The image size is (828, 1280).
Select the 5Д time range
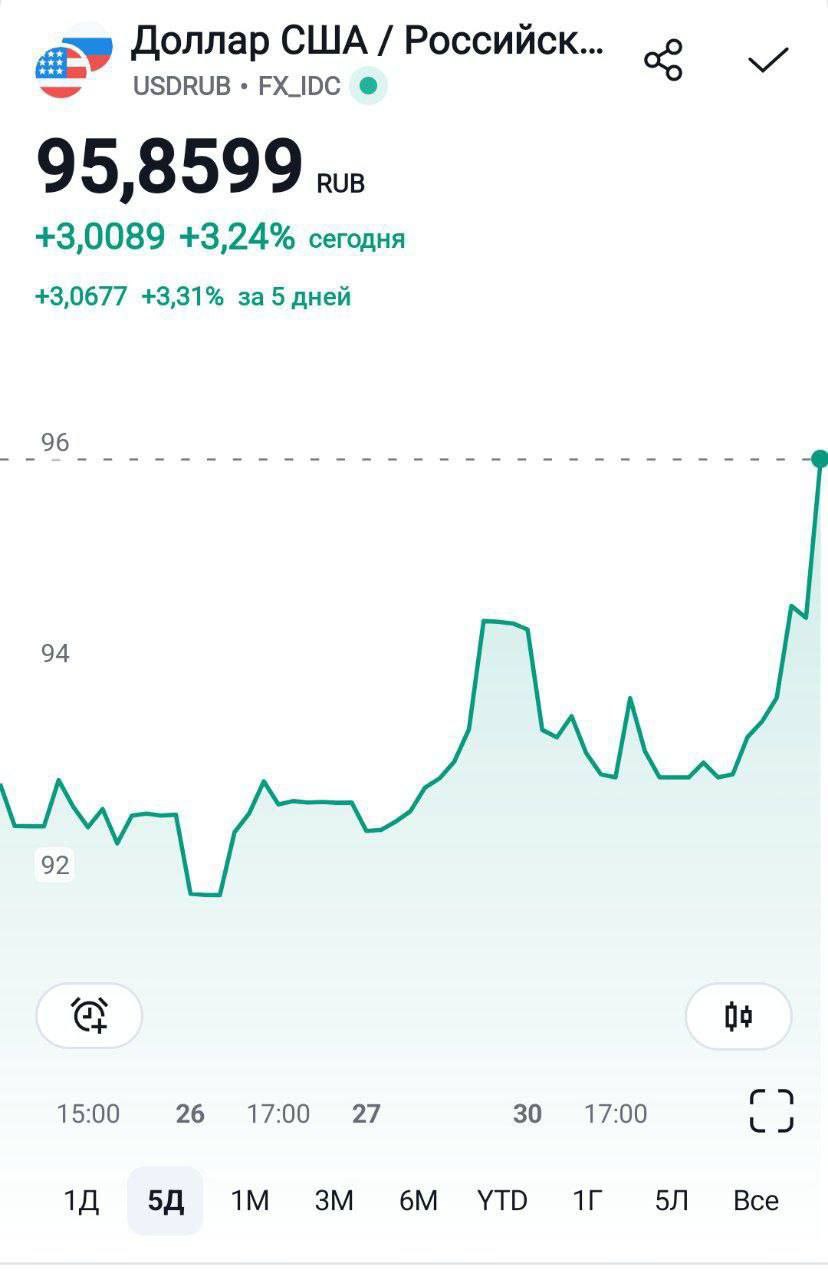[x=165, y=1200]
